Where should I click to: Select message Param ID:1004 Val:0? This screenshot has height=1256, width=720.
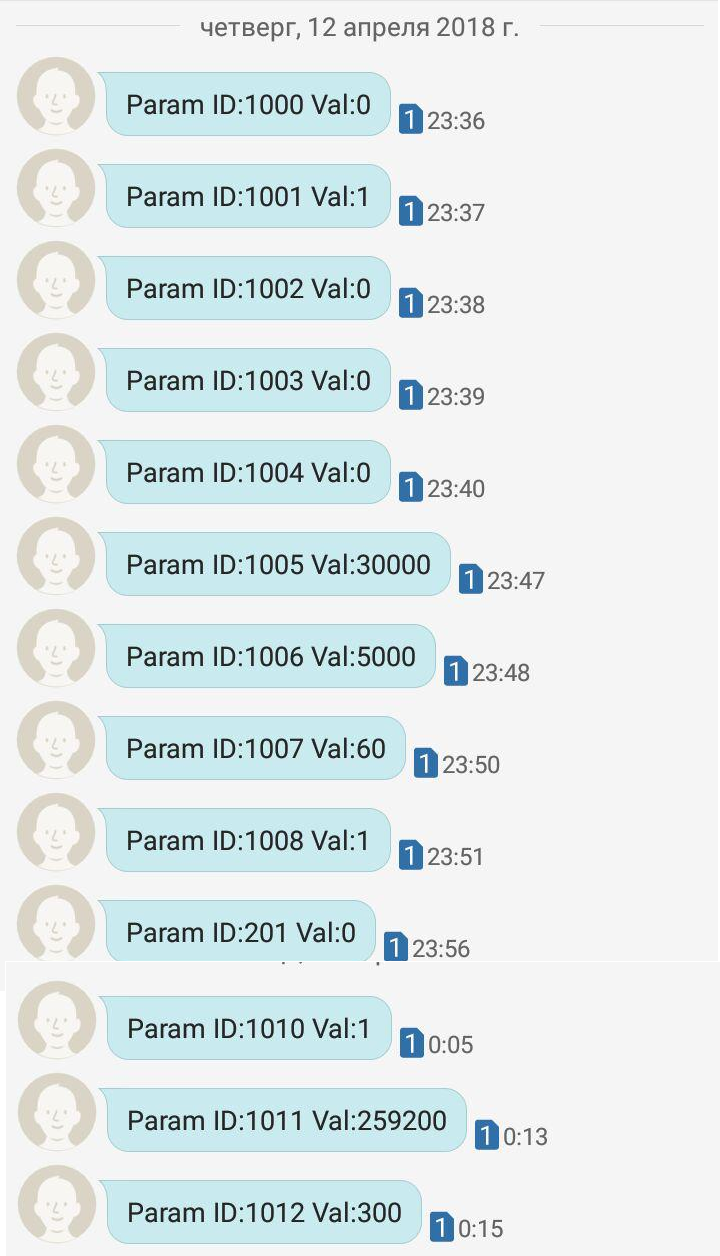tap(248, 472)
